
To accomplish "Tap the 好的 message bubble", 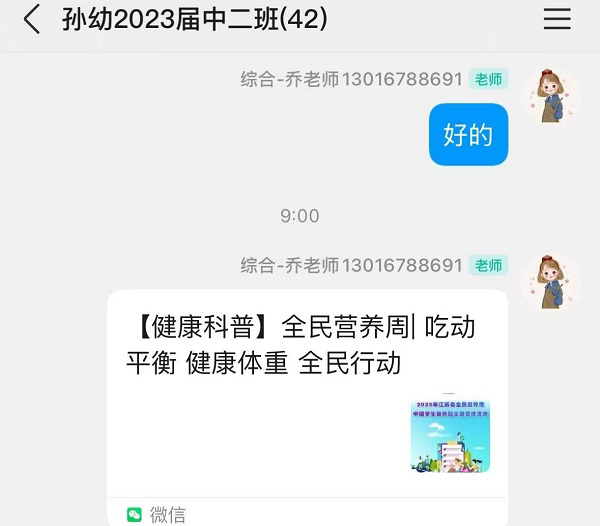I will (468, 135).
